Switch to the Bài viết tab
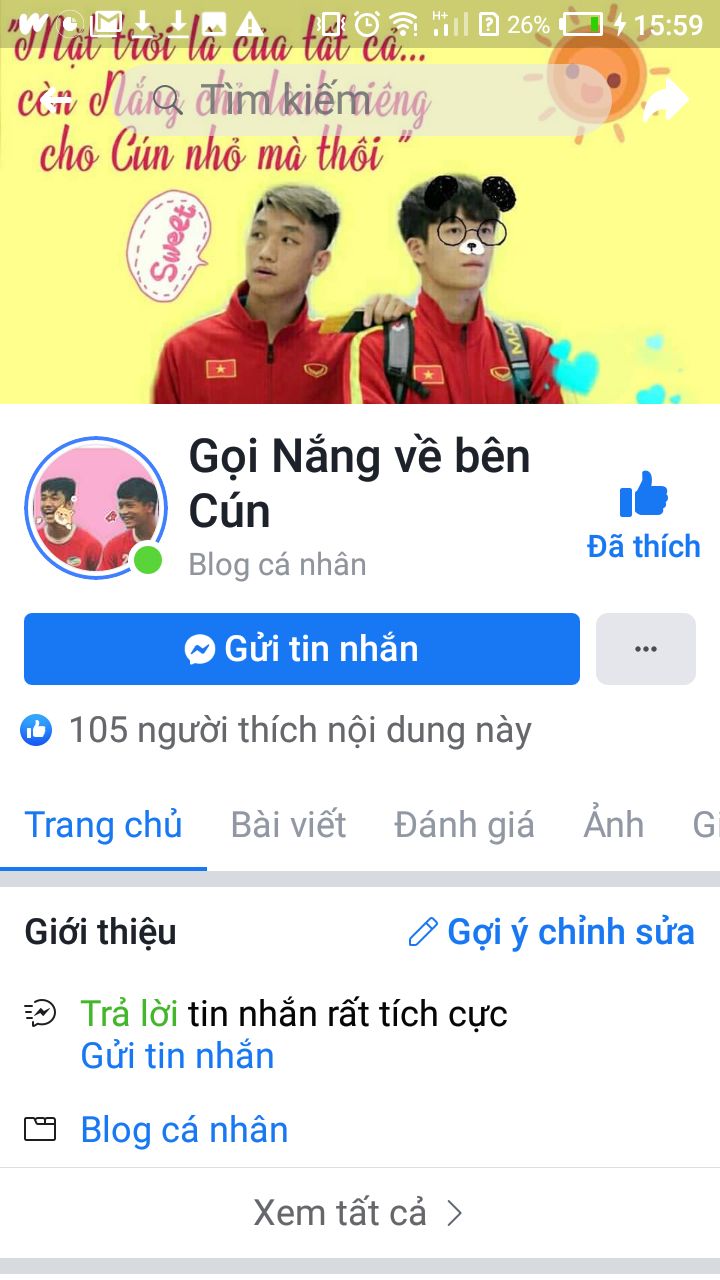Viewport: 720px width, 1280px height. pyautogui.click(x=288, y=825)
